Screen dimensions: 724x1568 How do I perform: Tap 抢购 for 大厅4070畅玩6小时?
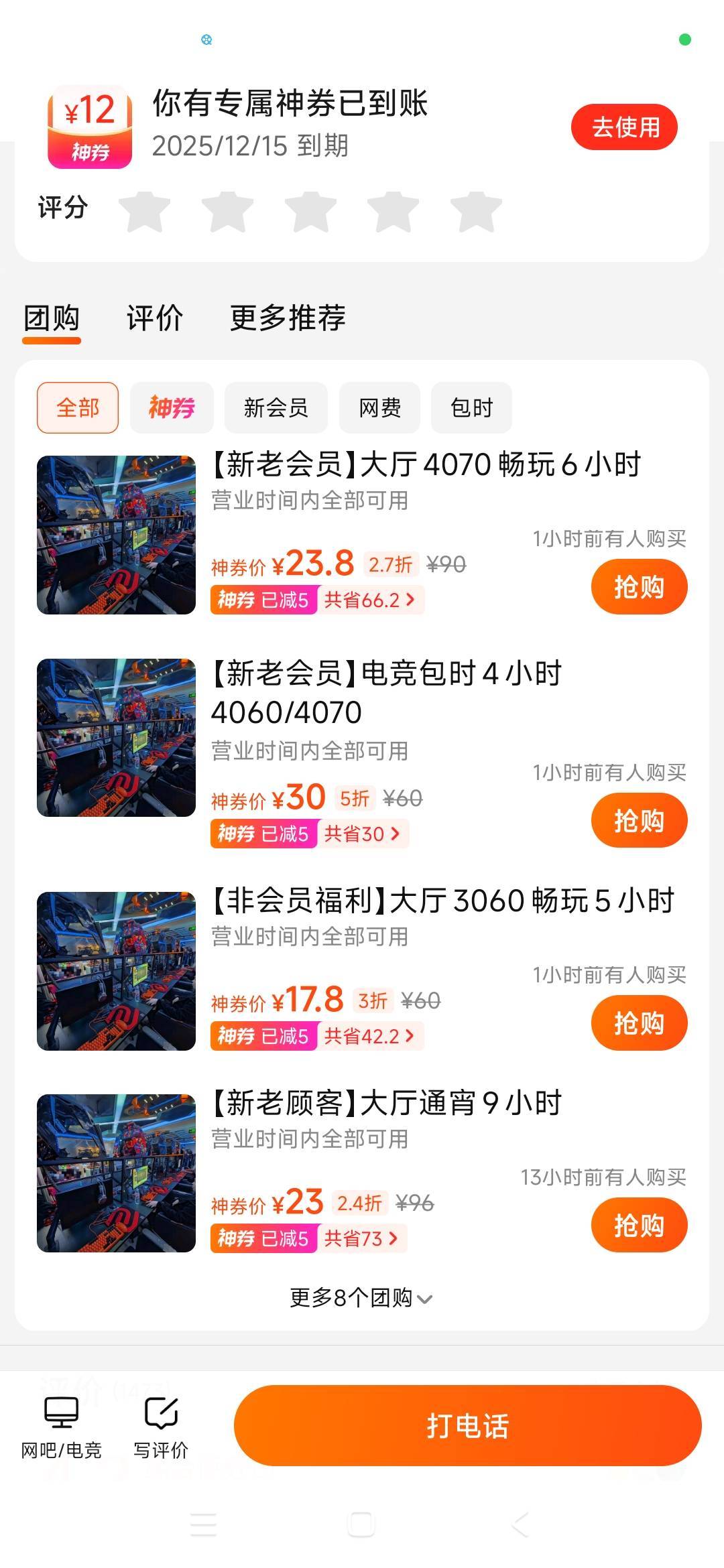pyautogui.click(x=639, y=587)
